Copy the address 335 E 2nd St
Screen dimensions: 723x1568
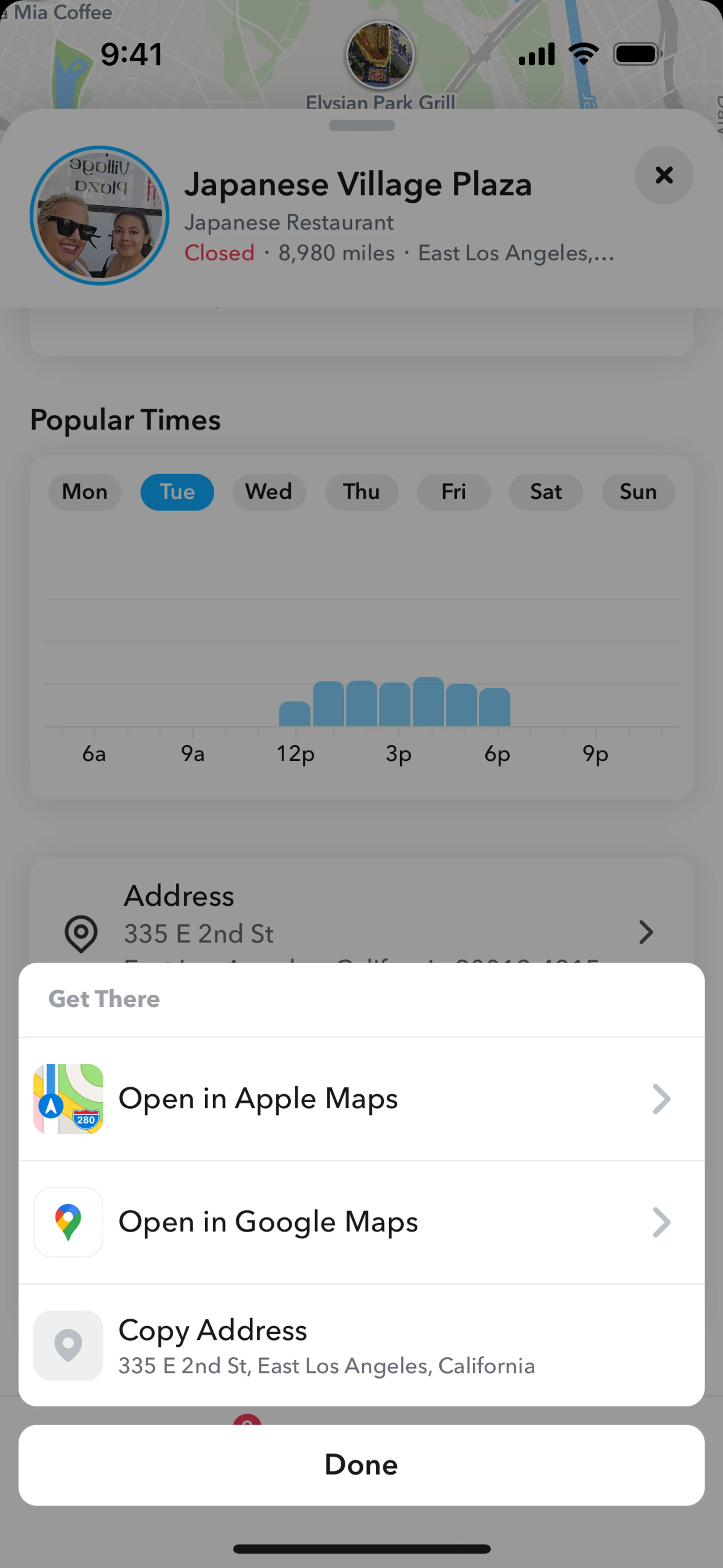[361, 1345]
